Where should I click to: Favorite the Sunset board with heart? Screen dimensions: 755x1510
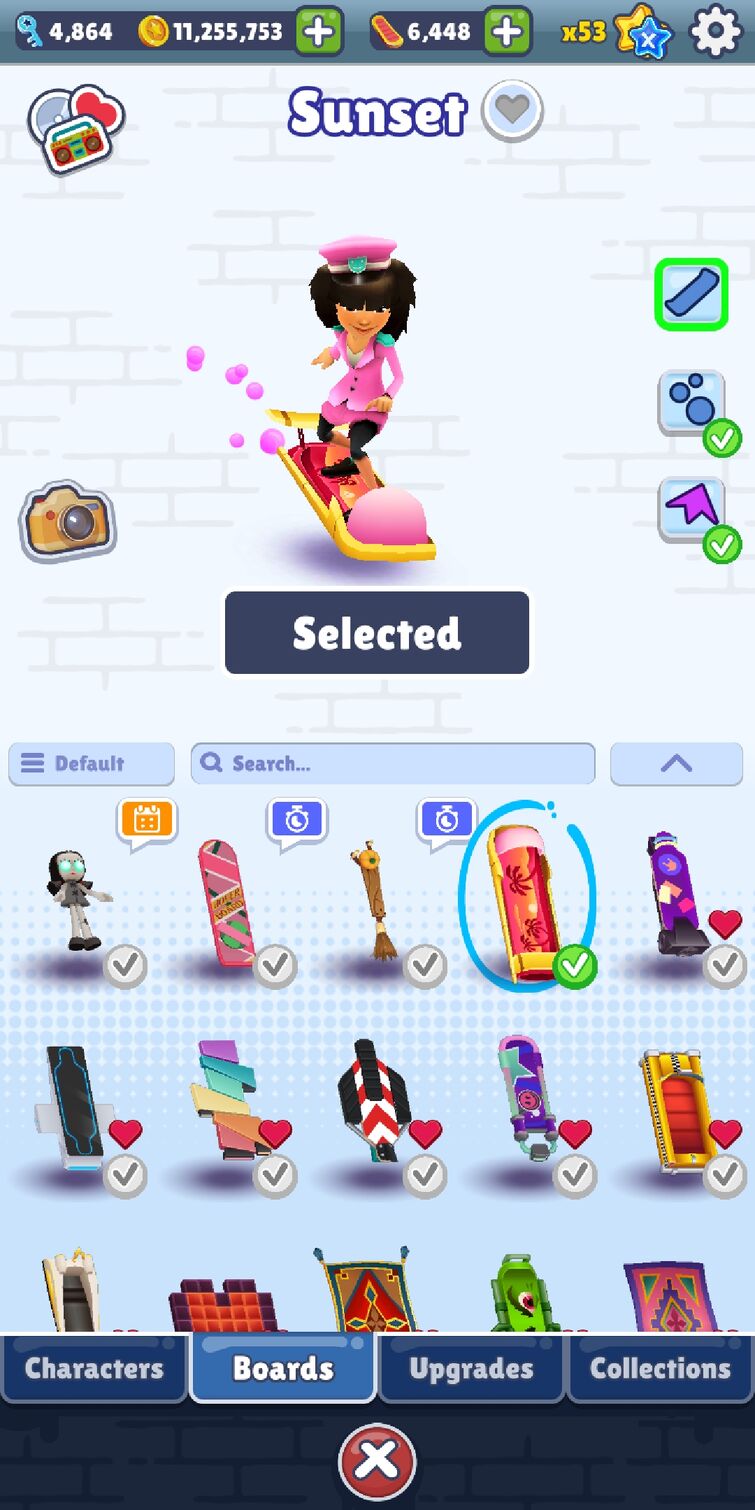[512, 110]
